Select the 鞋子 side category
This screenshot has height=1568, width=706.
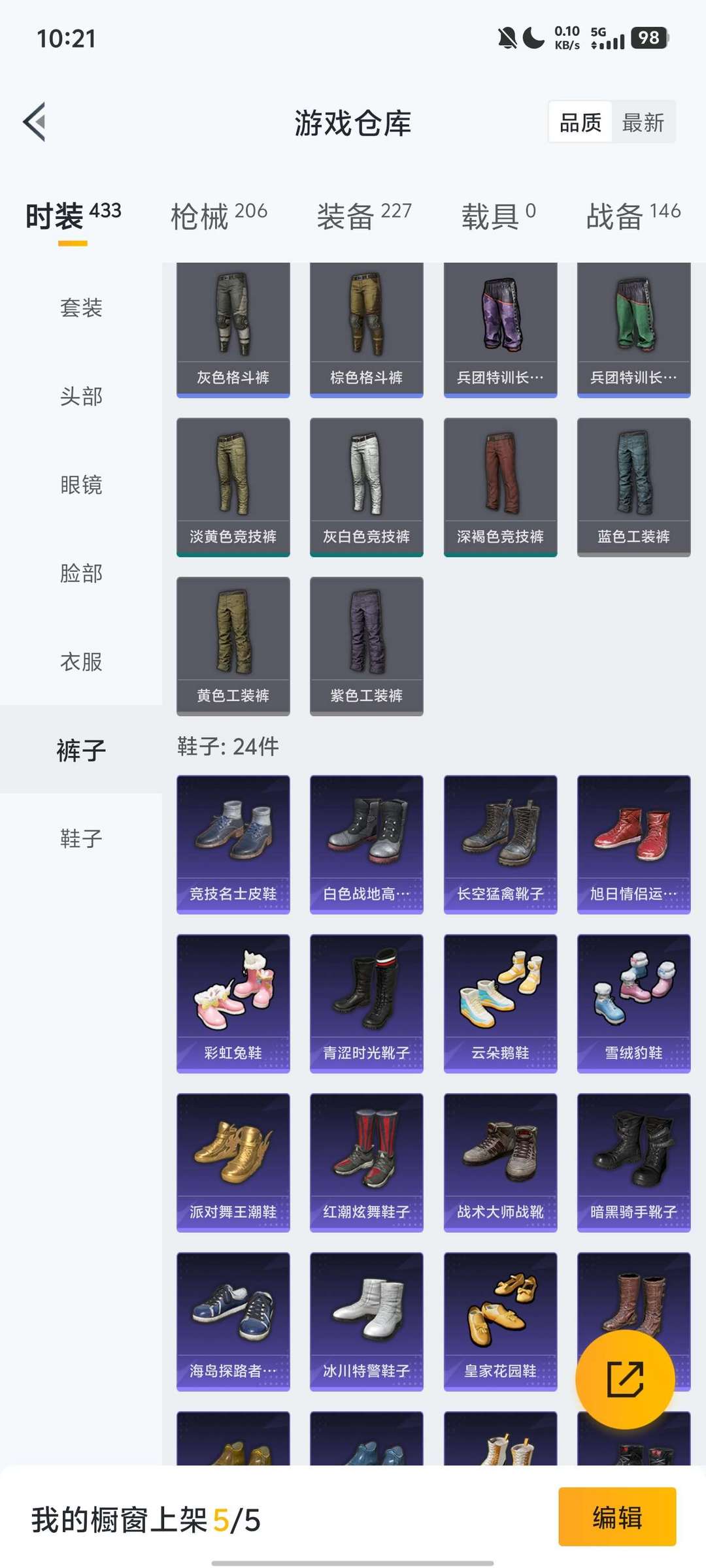tap(81, 838)
